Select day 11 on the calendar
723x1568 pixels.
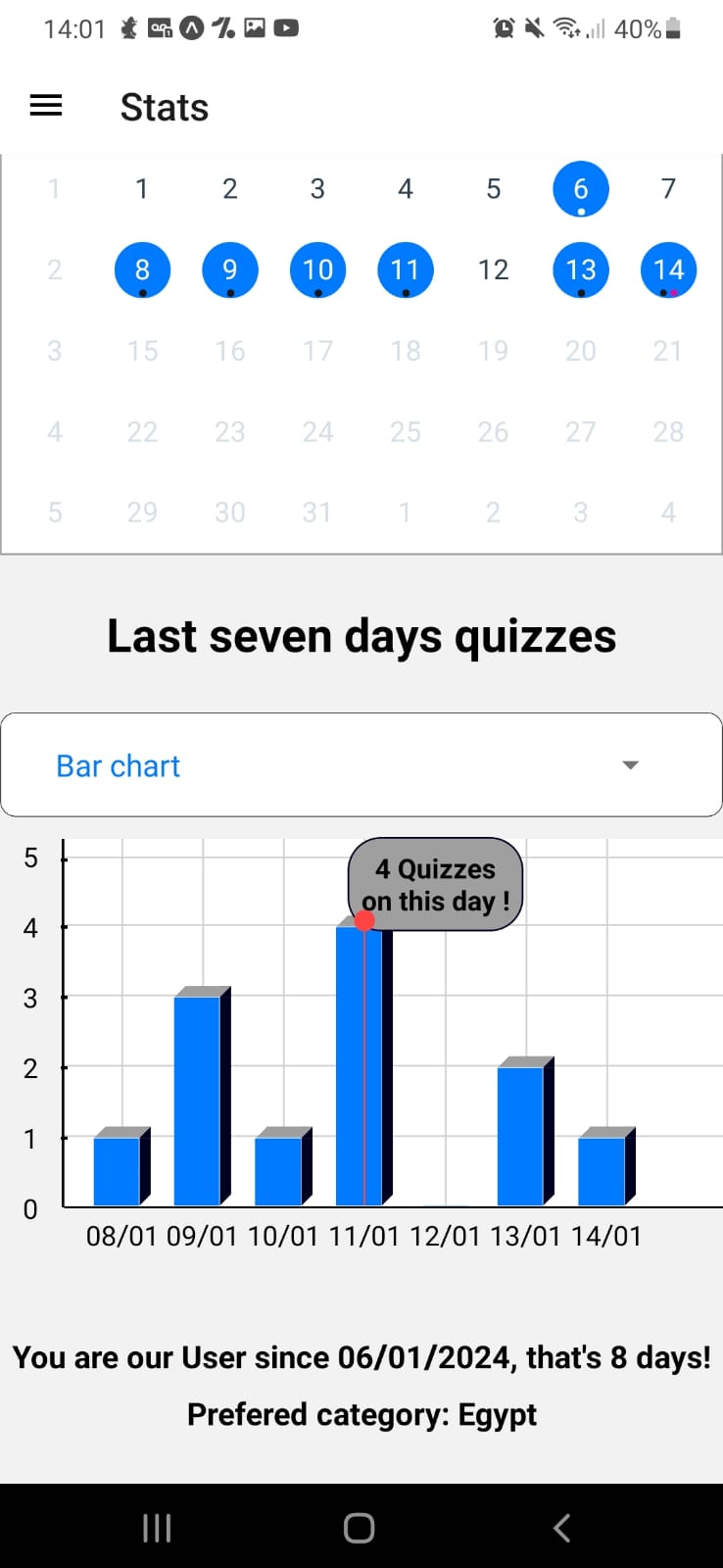405,270
